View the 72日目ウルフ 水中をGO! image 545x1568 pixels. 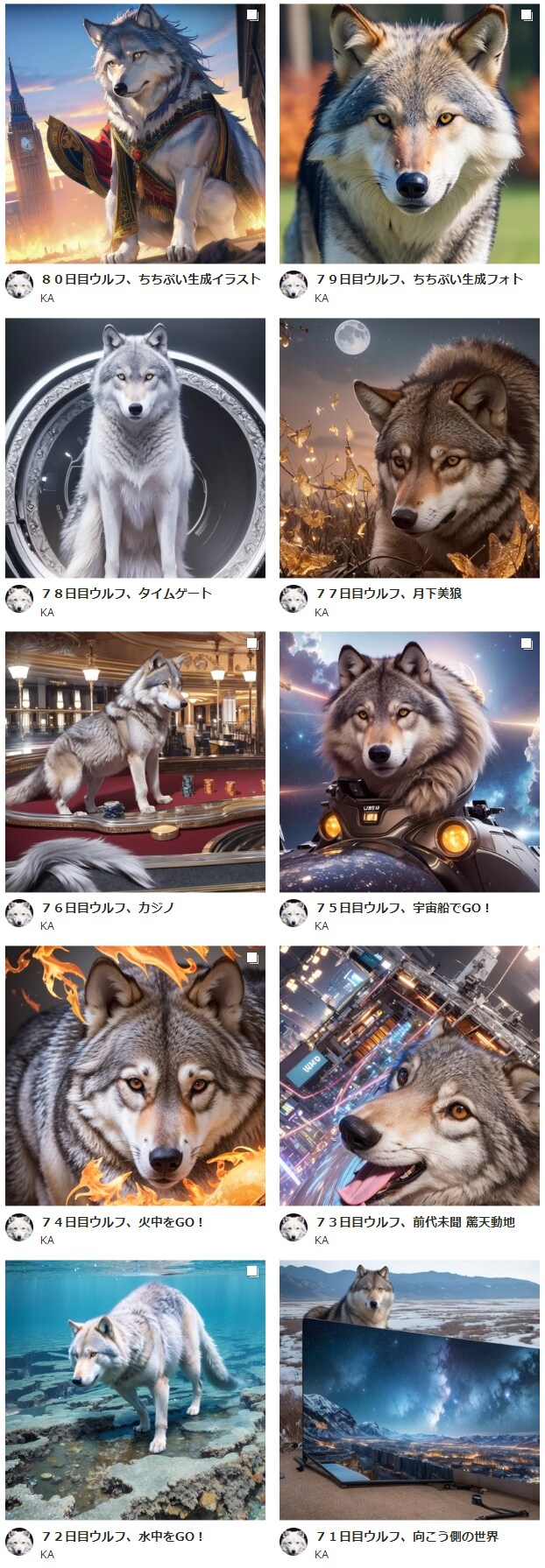pos(135,1389)
